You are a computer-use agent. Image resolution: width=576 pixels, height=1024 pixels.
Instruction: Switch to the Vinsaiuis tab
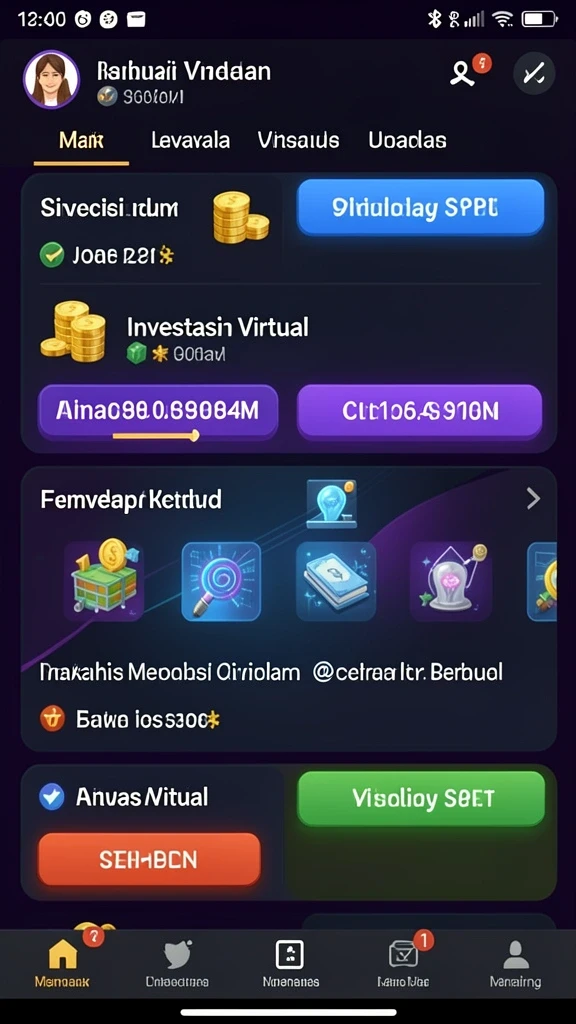point(298,140)
